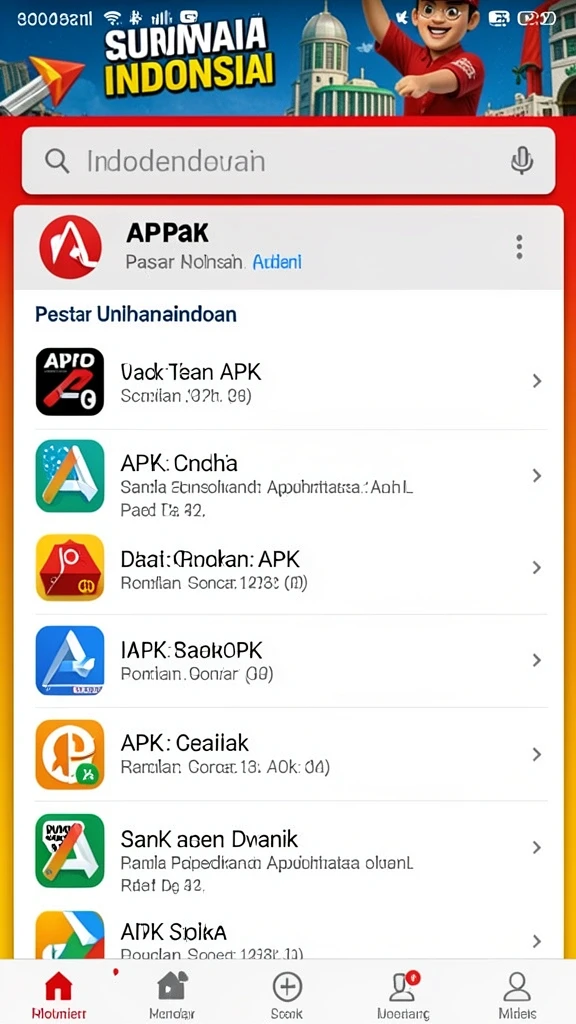Screen dimensions: 576x1024
Task: Choose SanK aoen Dvanik from the list
Action: (288, 848)
